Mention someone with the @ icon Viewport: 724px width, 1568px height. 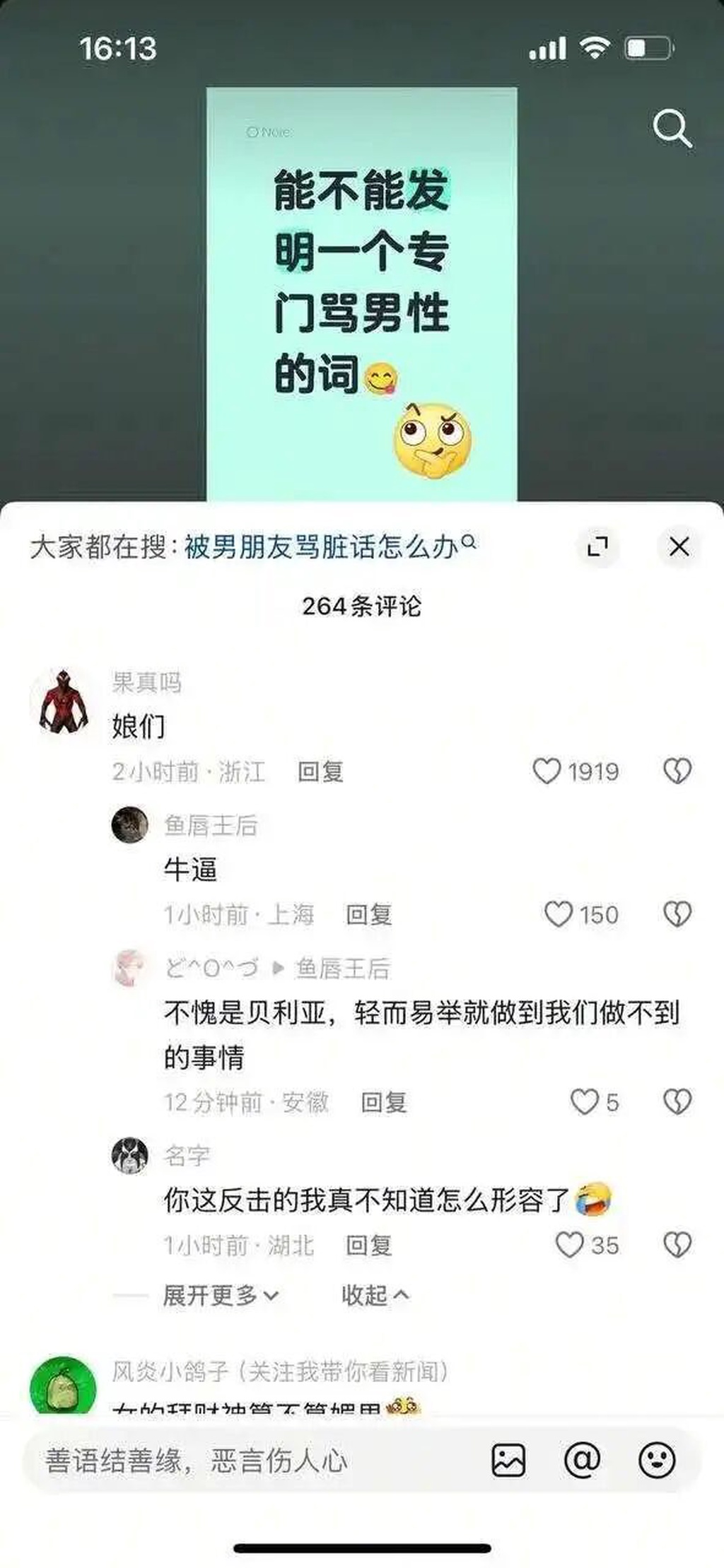coord(582,1461)
